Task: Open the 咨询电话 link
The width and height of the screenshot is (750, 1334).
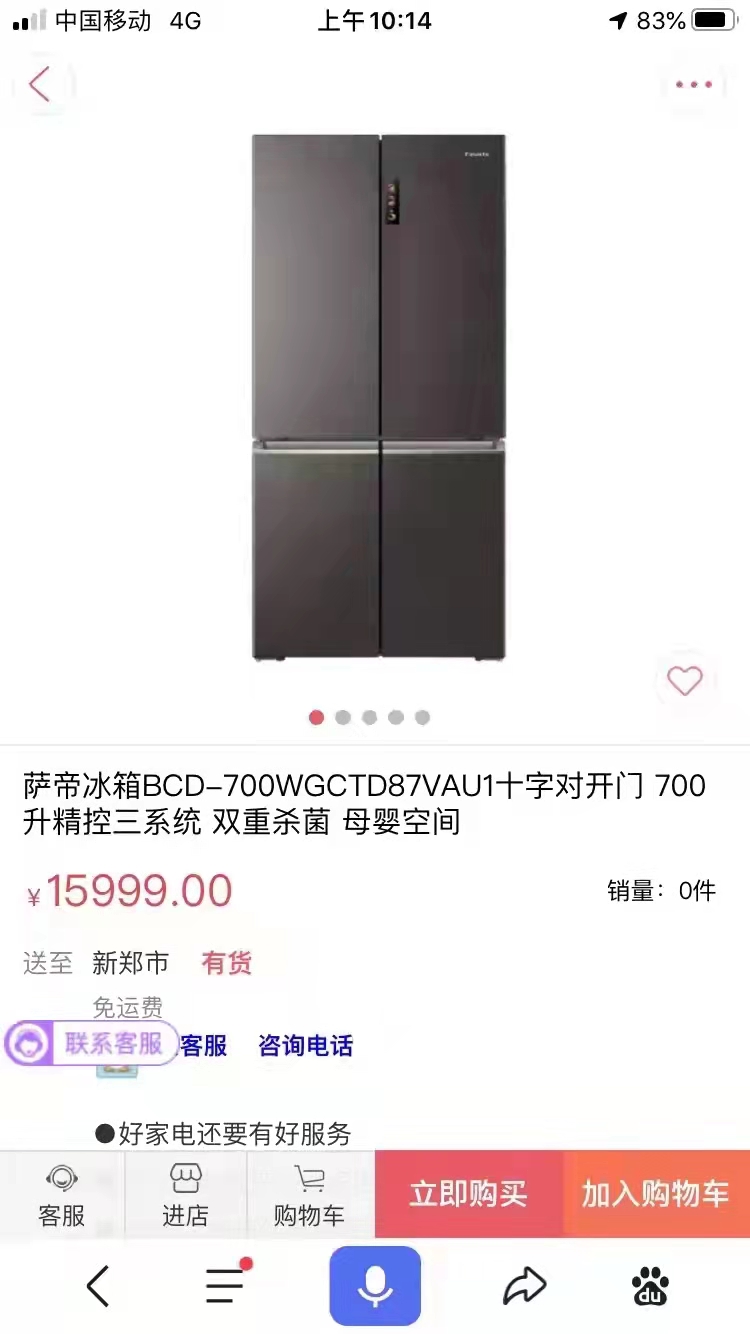Action: (x=305, y=1046)
